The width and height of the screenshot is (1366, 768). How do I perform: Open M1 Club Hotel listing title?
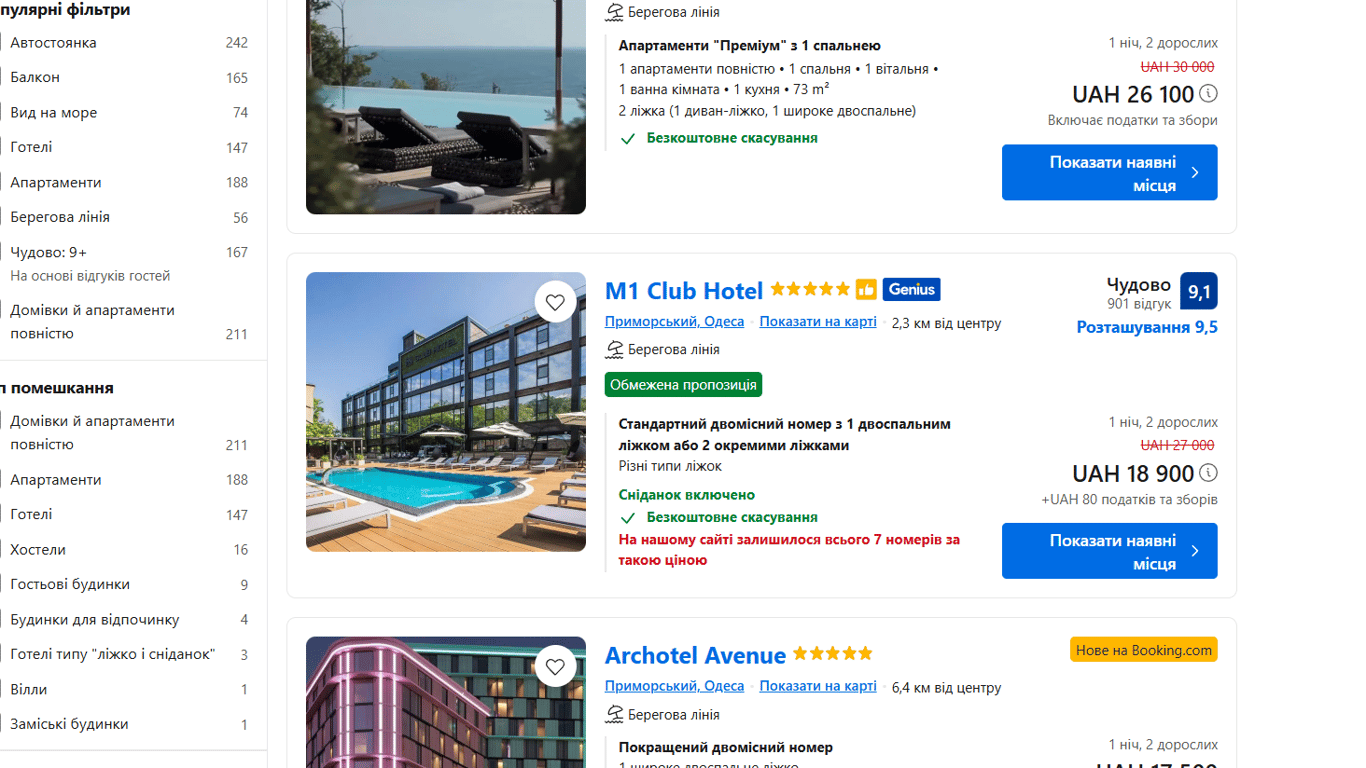pos(683,291)
